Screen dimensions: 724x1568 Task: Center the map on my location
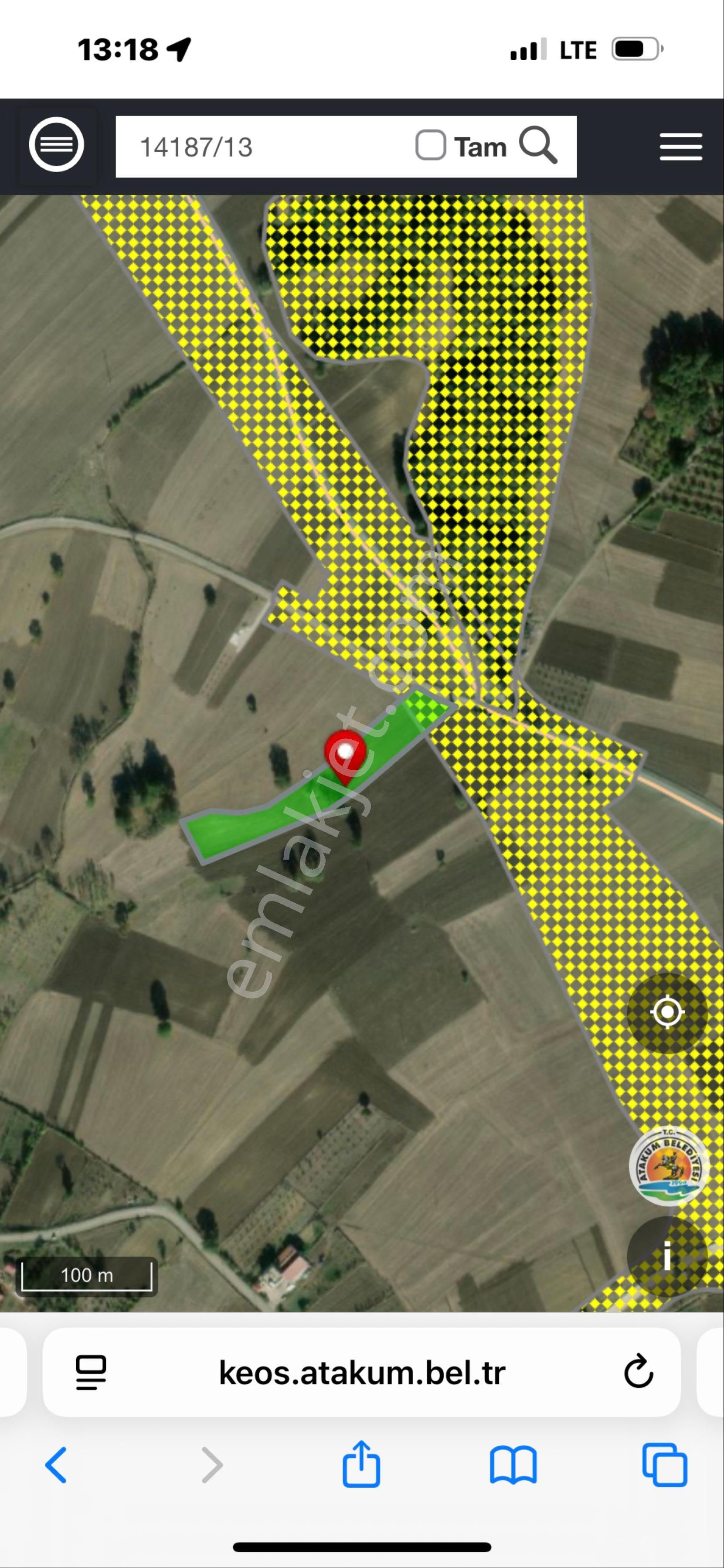coord(667,1011)
